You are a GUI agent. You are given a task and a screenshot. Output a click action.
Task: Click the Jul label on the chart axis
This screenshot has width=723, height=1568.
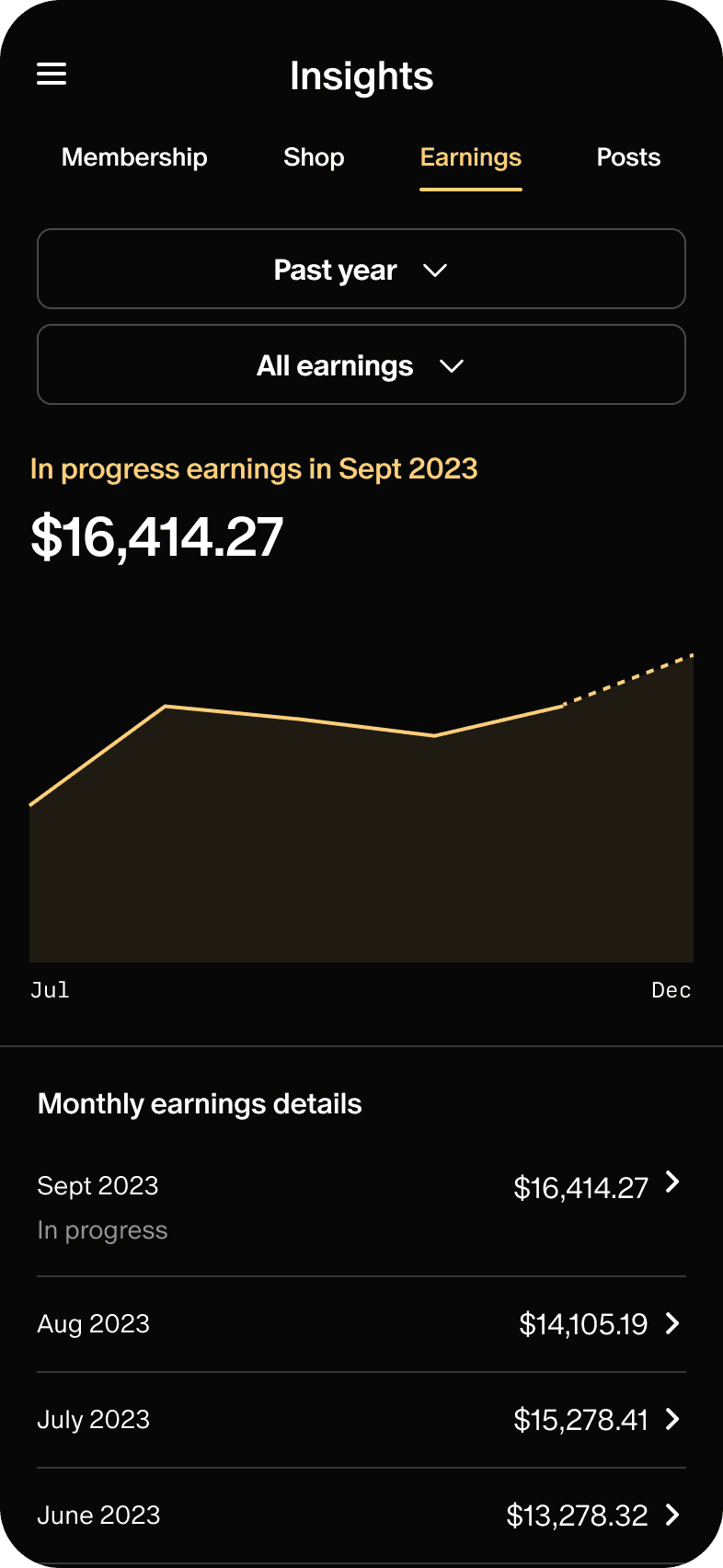click(x=50, y=989)
